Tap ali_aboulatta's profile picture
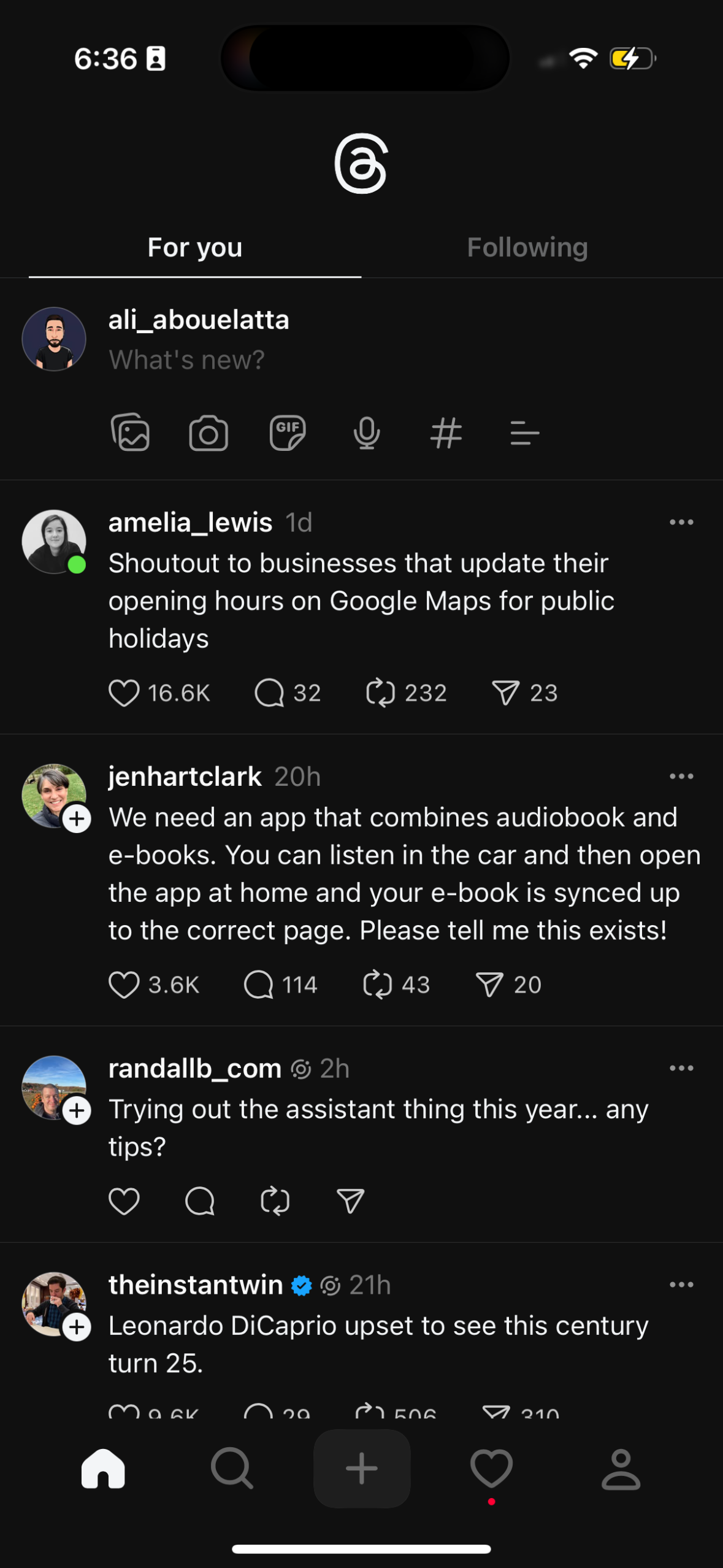Image resolution: width=723 pixels, height=1568 pixels. tap(53, 338)
